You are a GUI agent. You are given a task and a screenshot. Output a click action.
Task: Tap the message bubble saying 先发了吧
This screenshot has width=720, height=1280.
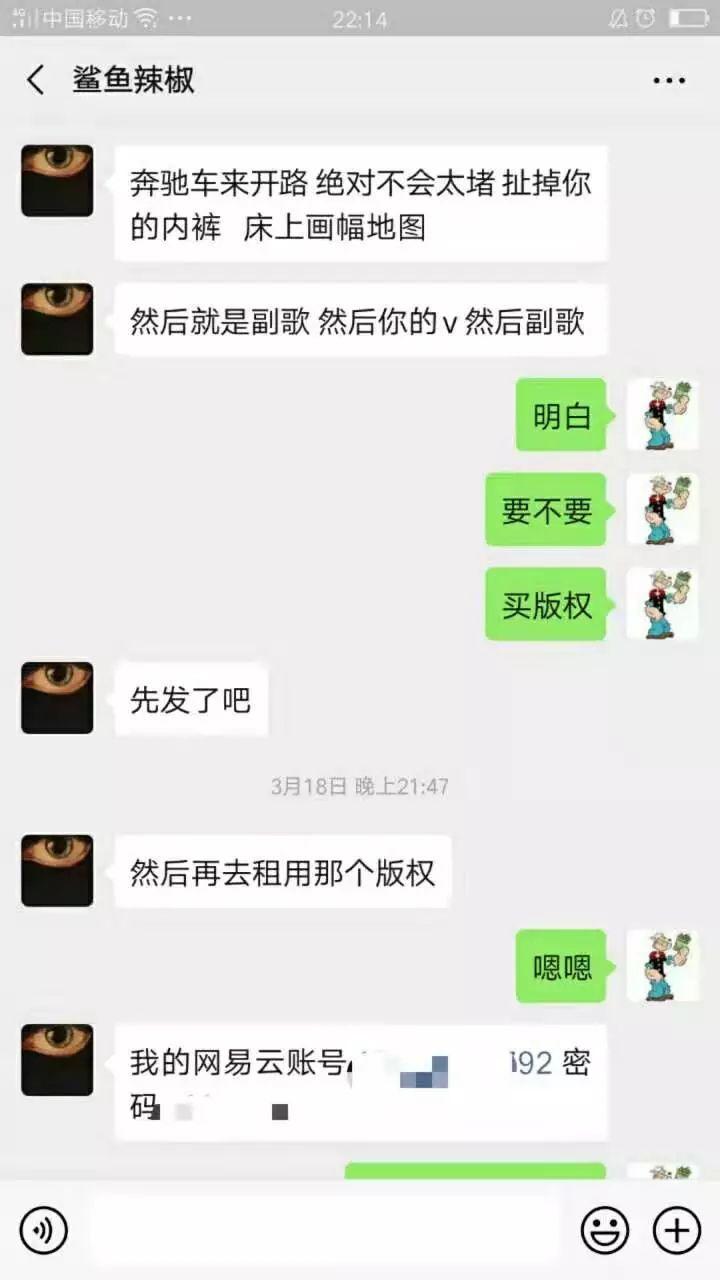pos(191,700)
